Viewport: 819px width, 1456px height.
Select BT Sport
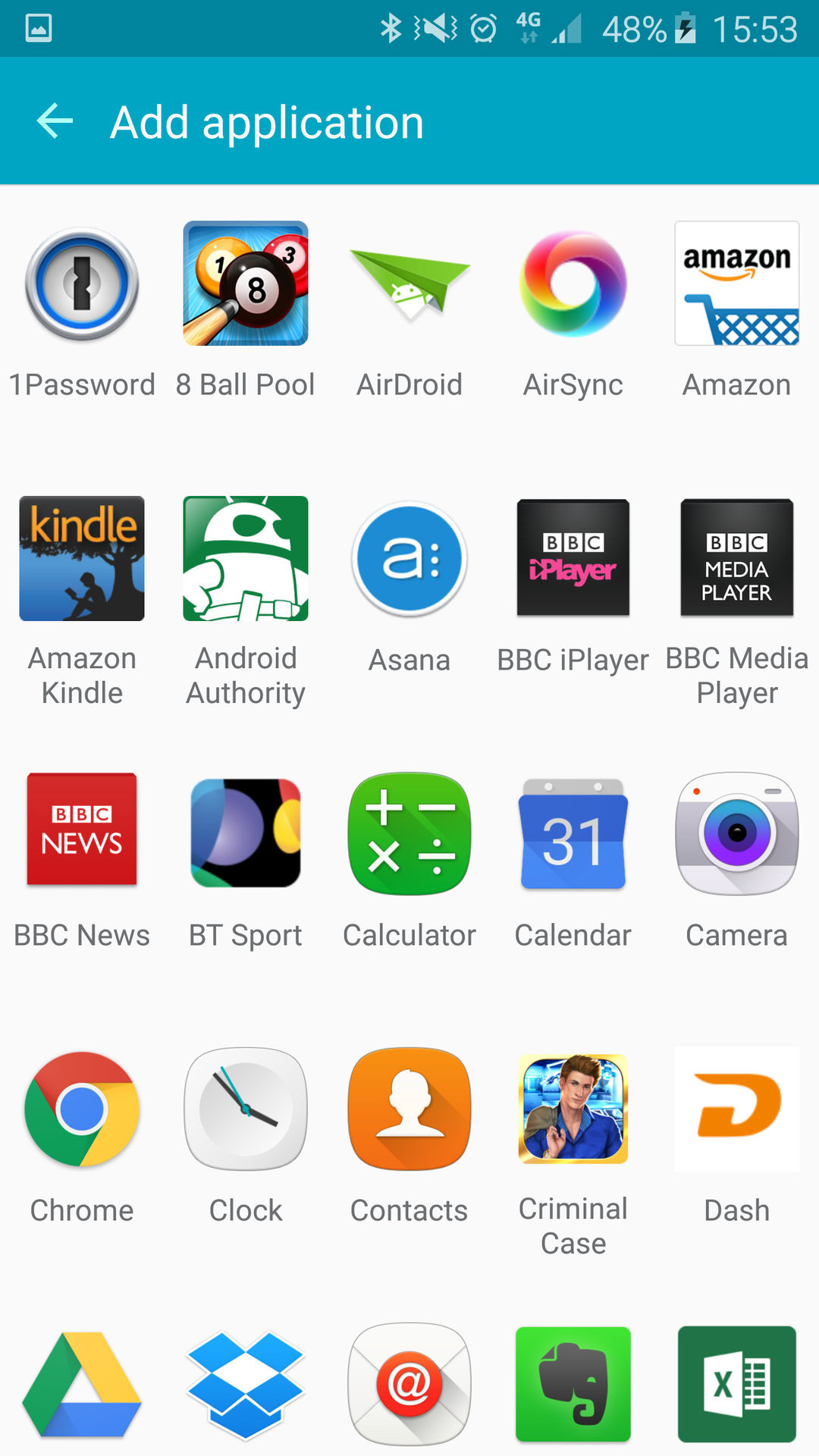[x=246, y=834]
